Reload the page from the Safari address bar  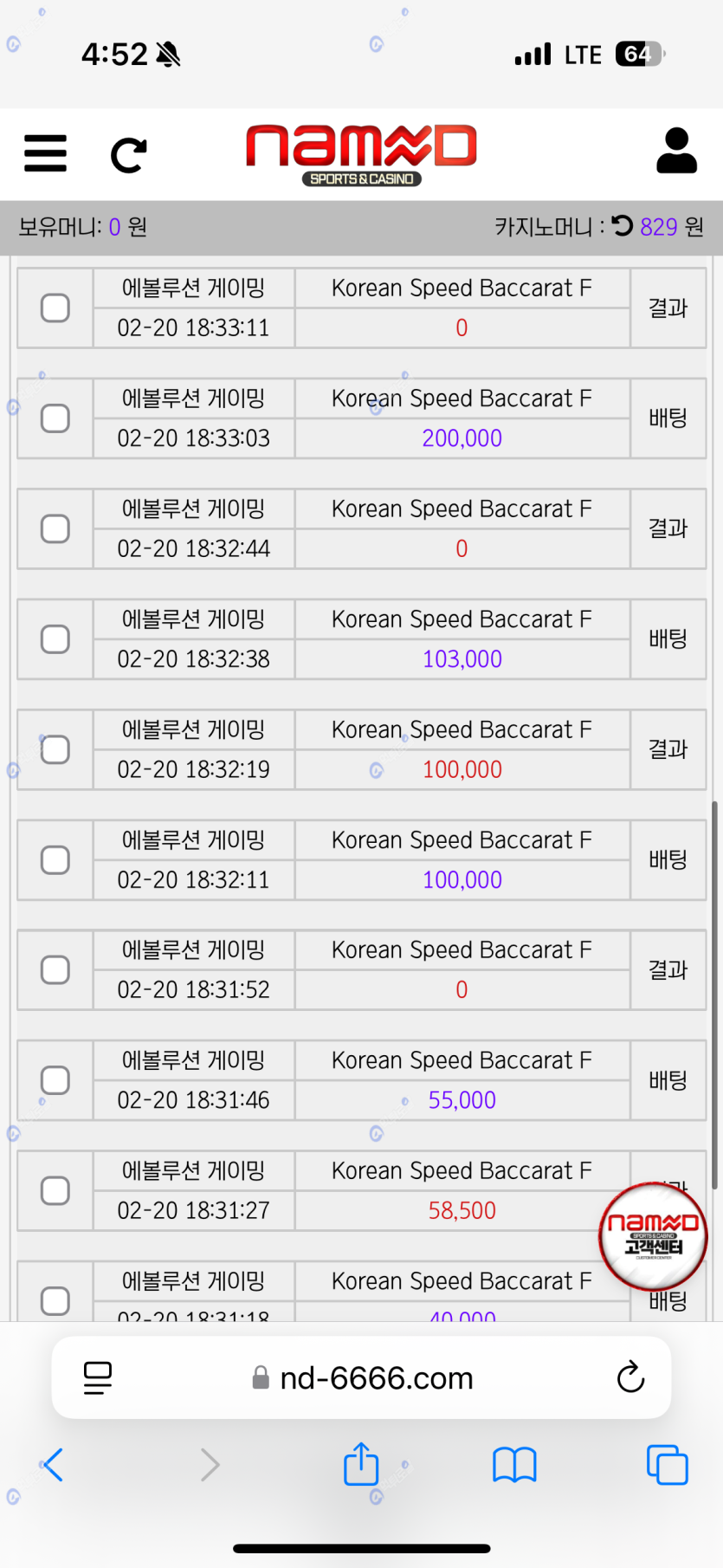[630, 1377]
